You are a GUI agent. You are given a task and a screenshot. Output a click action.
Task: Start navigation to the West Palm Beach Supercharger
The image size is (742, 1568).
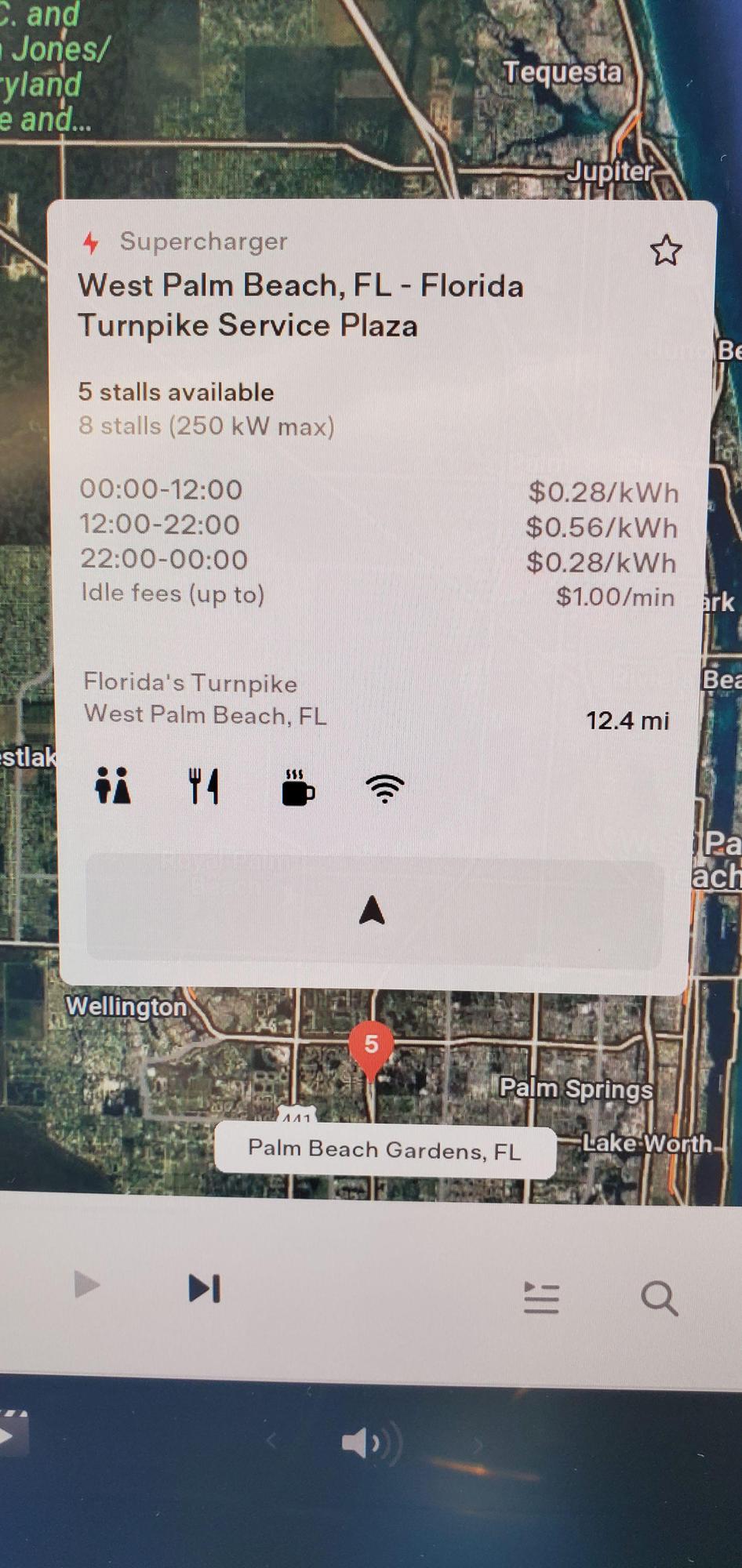[373, 911]
